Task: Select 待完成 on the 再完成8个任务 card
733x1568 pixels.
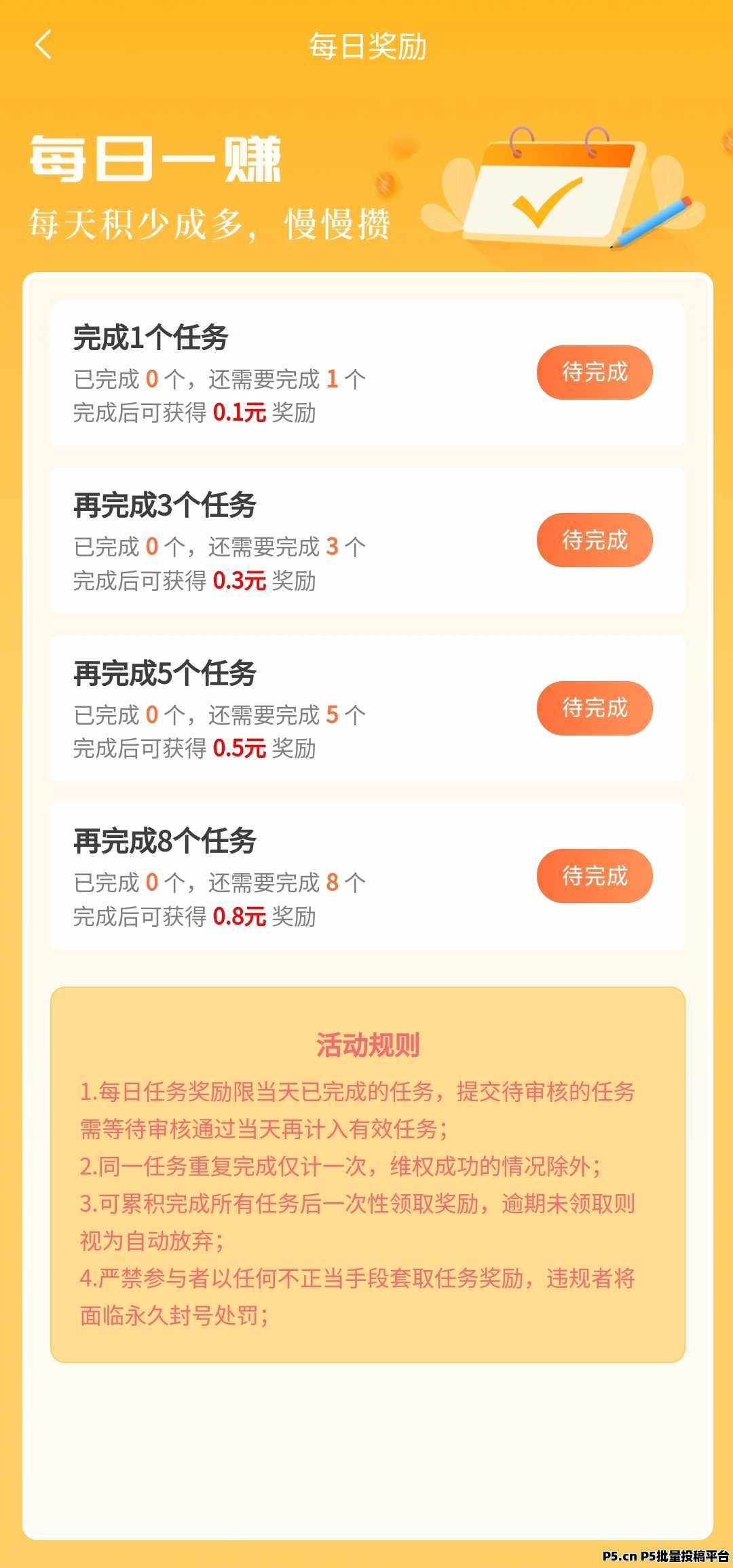Action: coord(594,876)
